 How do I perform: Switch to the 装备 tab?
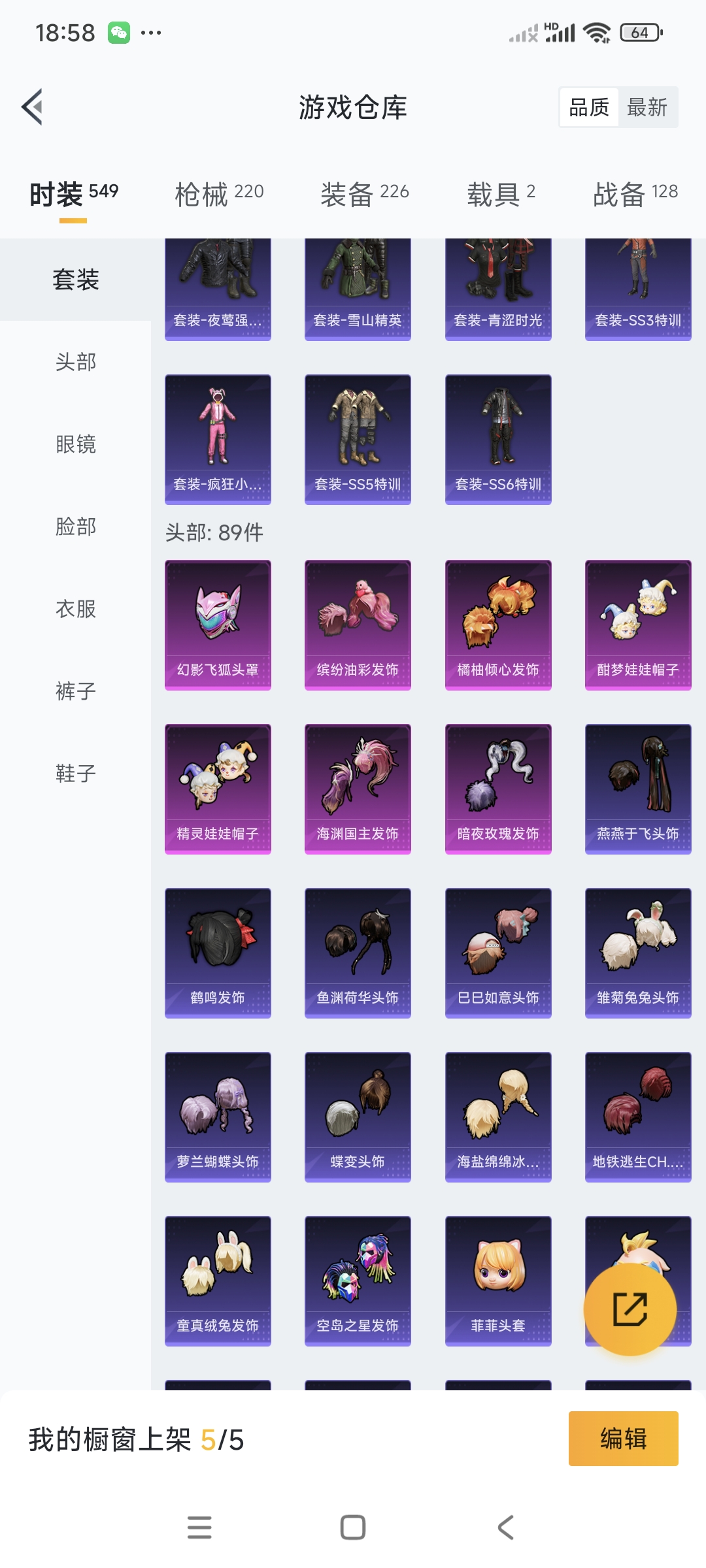point(364,194)
